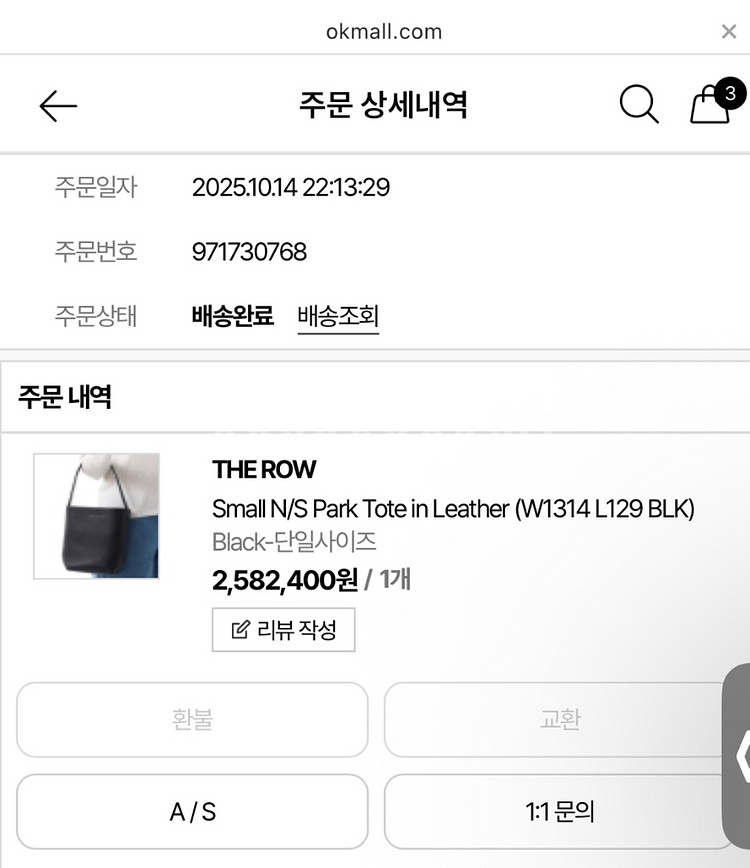
Task: Close the okmall.com web view
Action: (x=728, y=31)
